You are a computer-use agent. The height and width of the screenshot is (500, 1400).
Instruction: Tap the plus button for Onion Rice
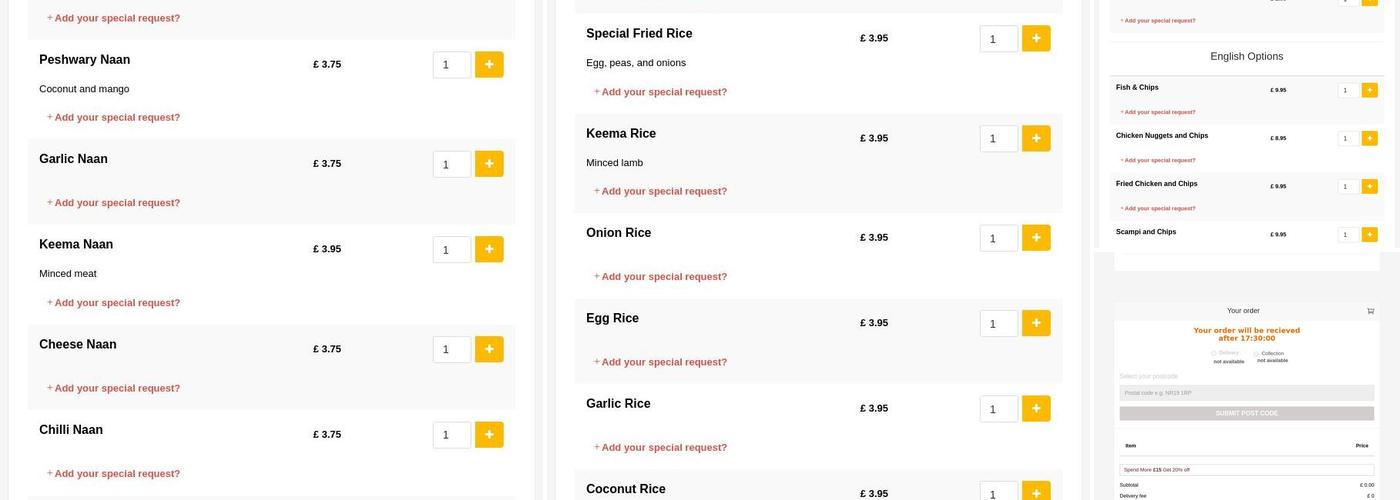click(1036, 238)
